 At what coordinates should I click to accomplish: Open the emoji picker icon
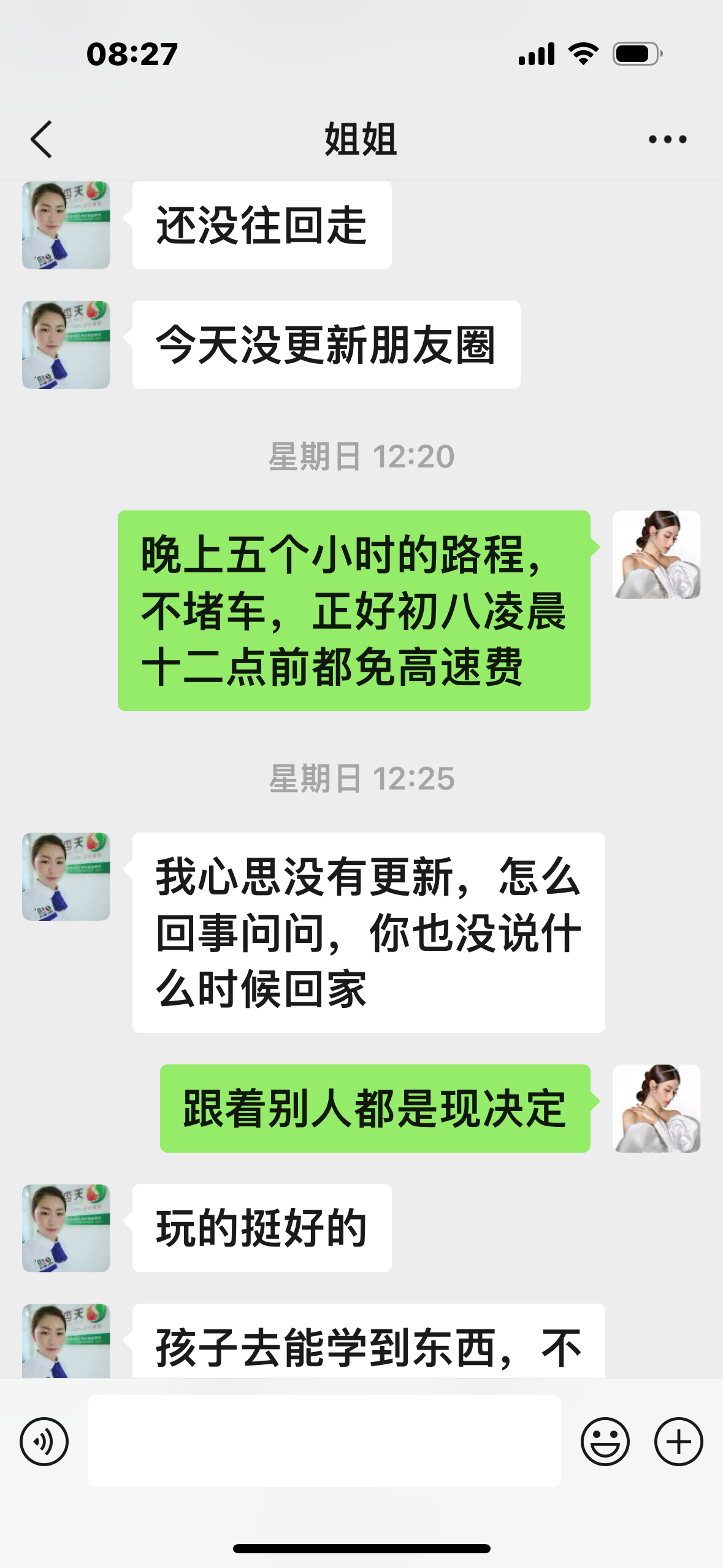(x=606, y=1441)
